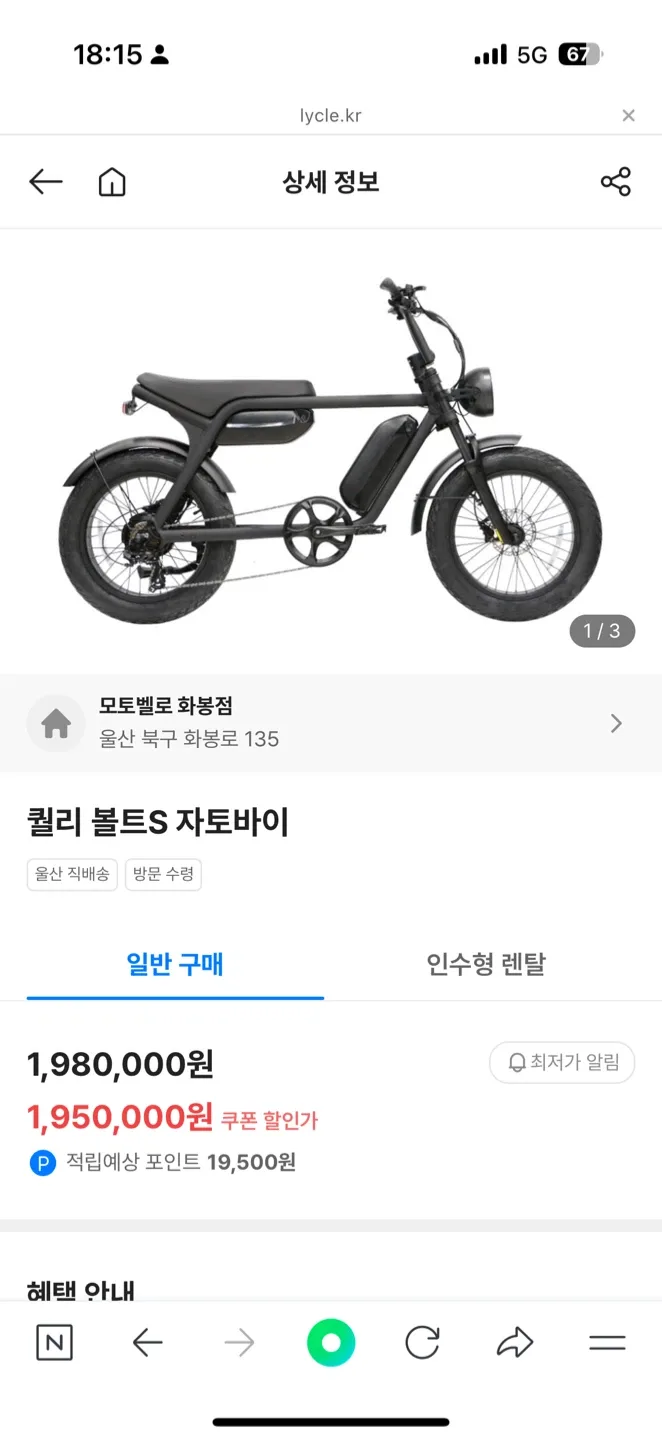This screenshot has width=662, height=1440.
Task: Share this product page
Action: tap(615, 182)
